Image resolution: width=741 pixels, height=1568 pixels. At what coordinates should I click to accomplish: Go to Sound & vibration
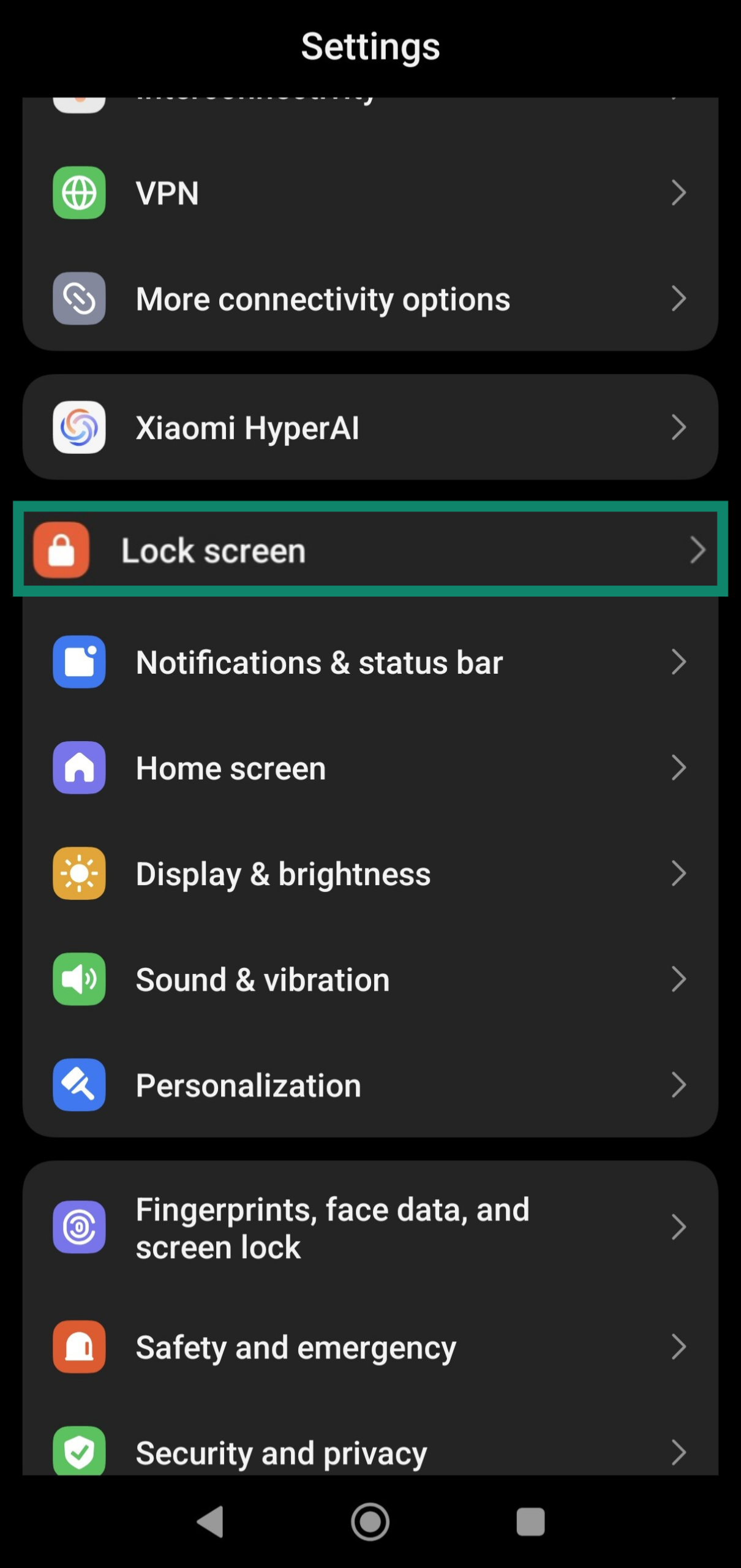(370, 979)
